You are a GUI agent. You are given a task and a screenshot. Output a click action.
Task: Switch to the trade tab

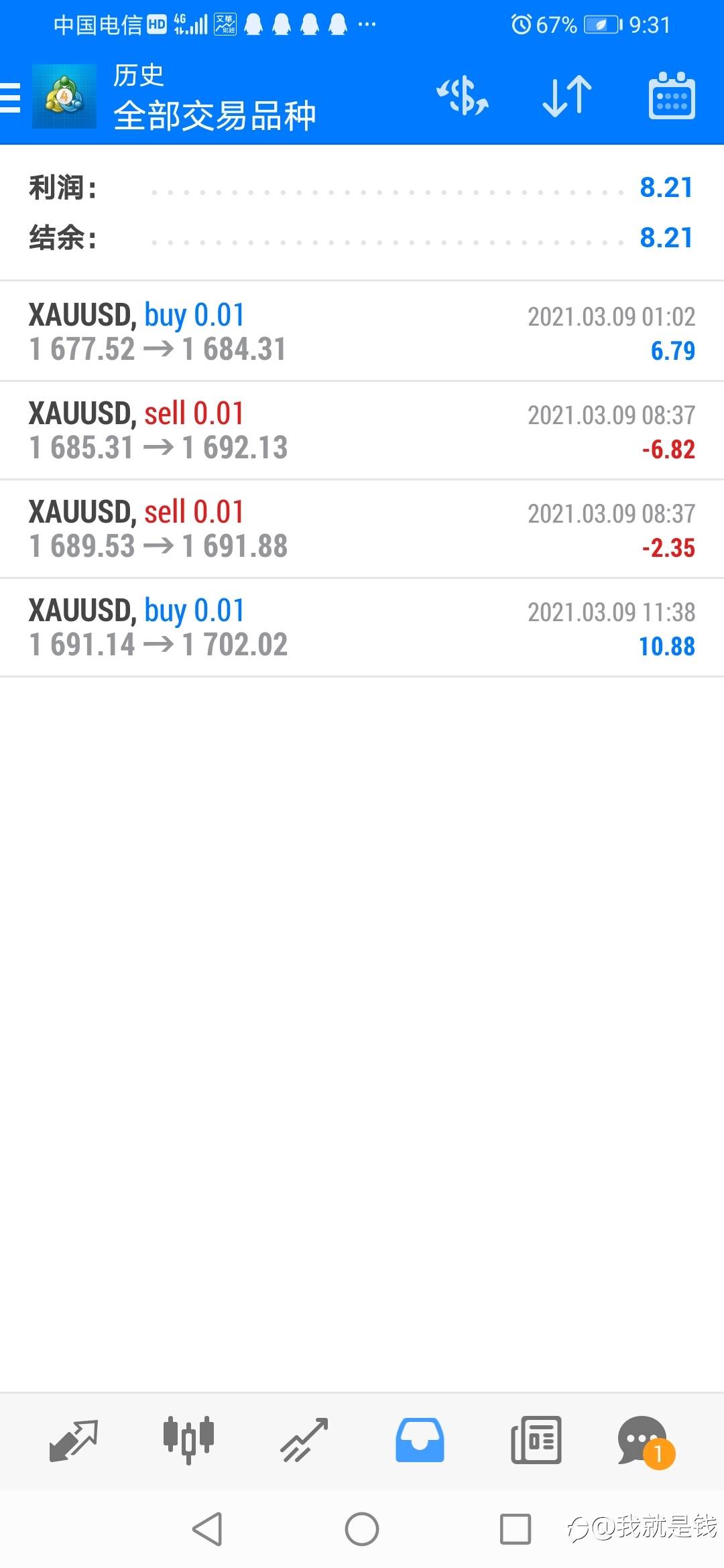304,1439
